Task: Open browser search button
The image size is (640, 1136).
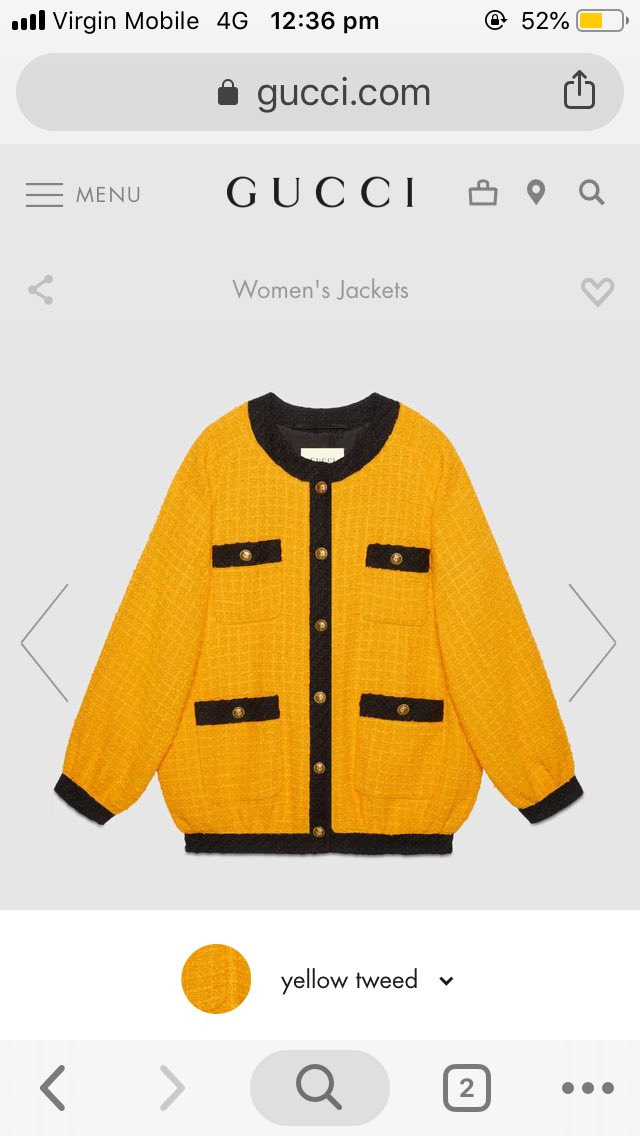Action: (x=319, y=1088)
